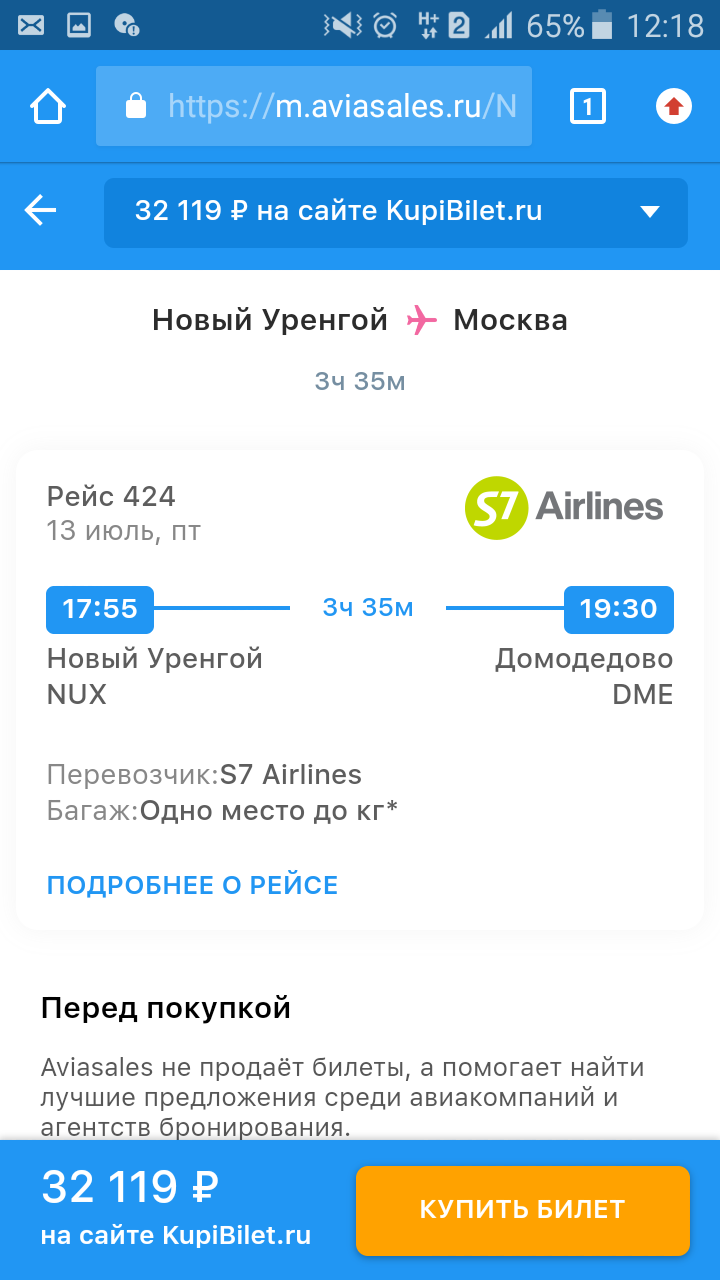Go back to search results
The height and width of the screenshot is (1280, 720).
41,211
